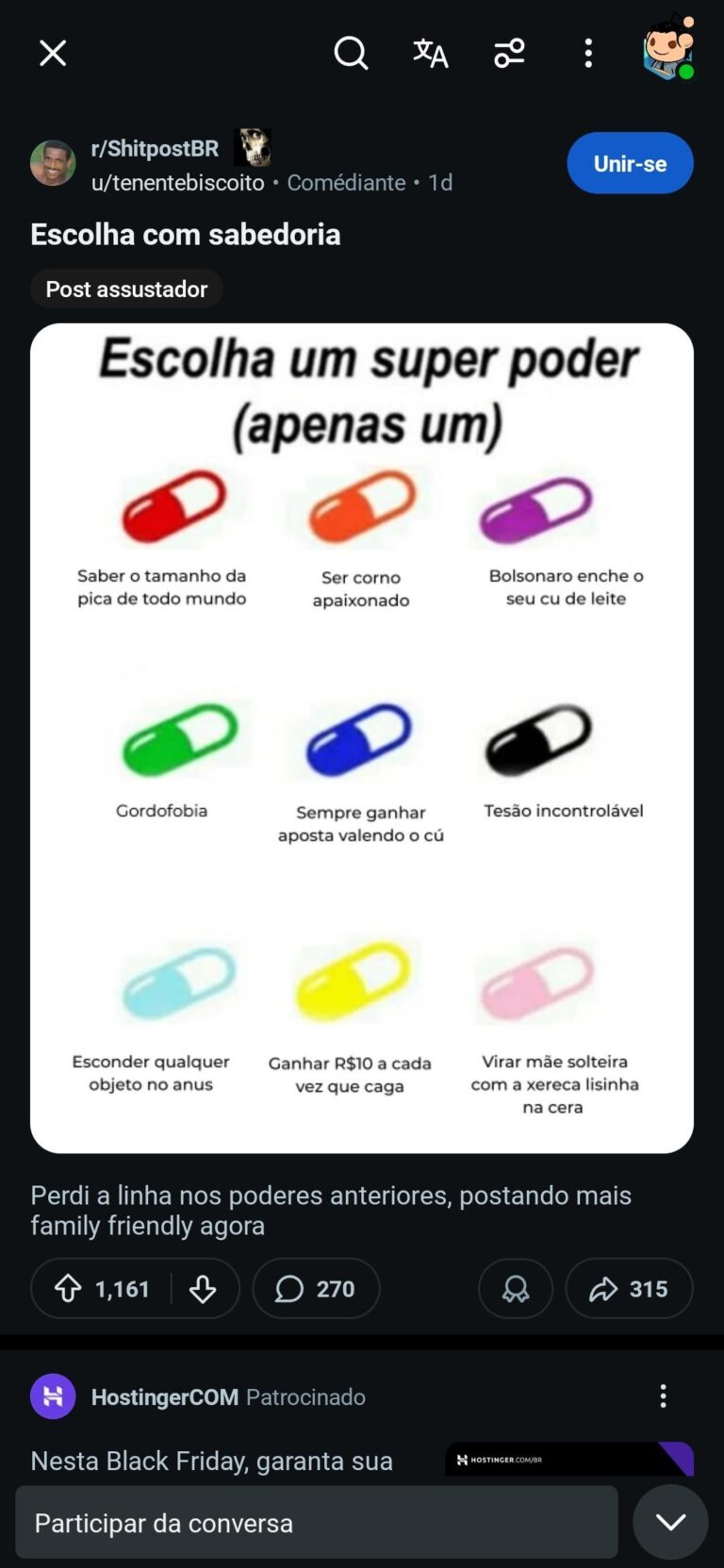This screenshot has width=724, height=1568.
Task: Open the HostingerCOM ad options menu
Action: [663, 1395]
